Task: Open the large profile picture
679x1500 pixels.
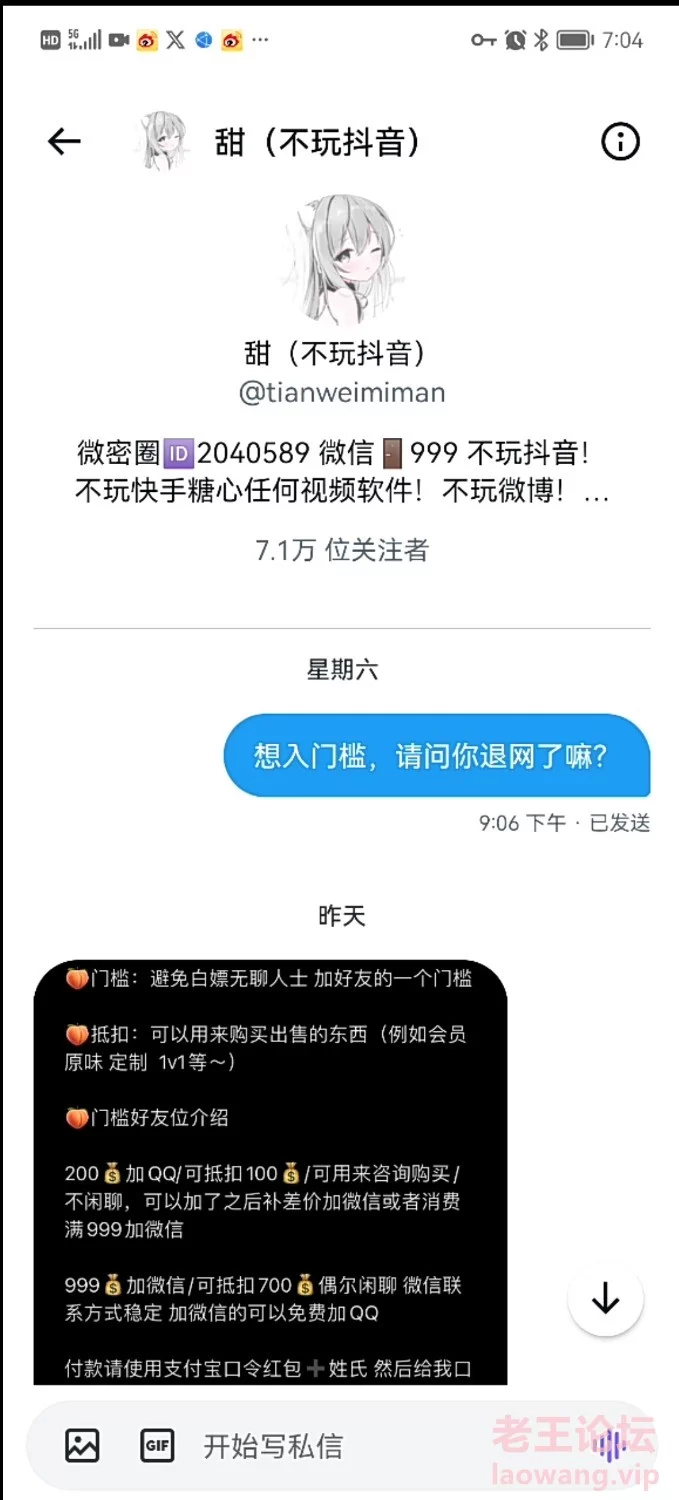Action: (342, 258)
